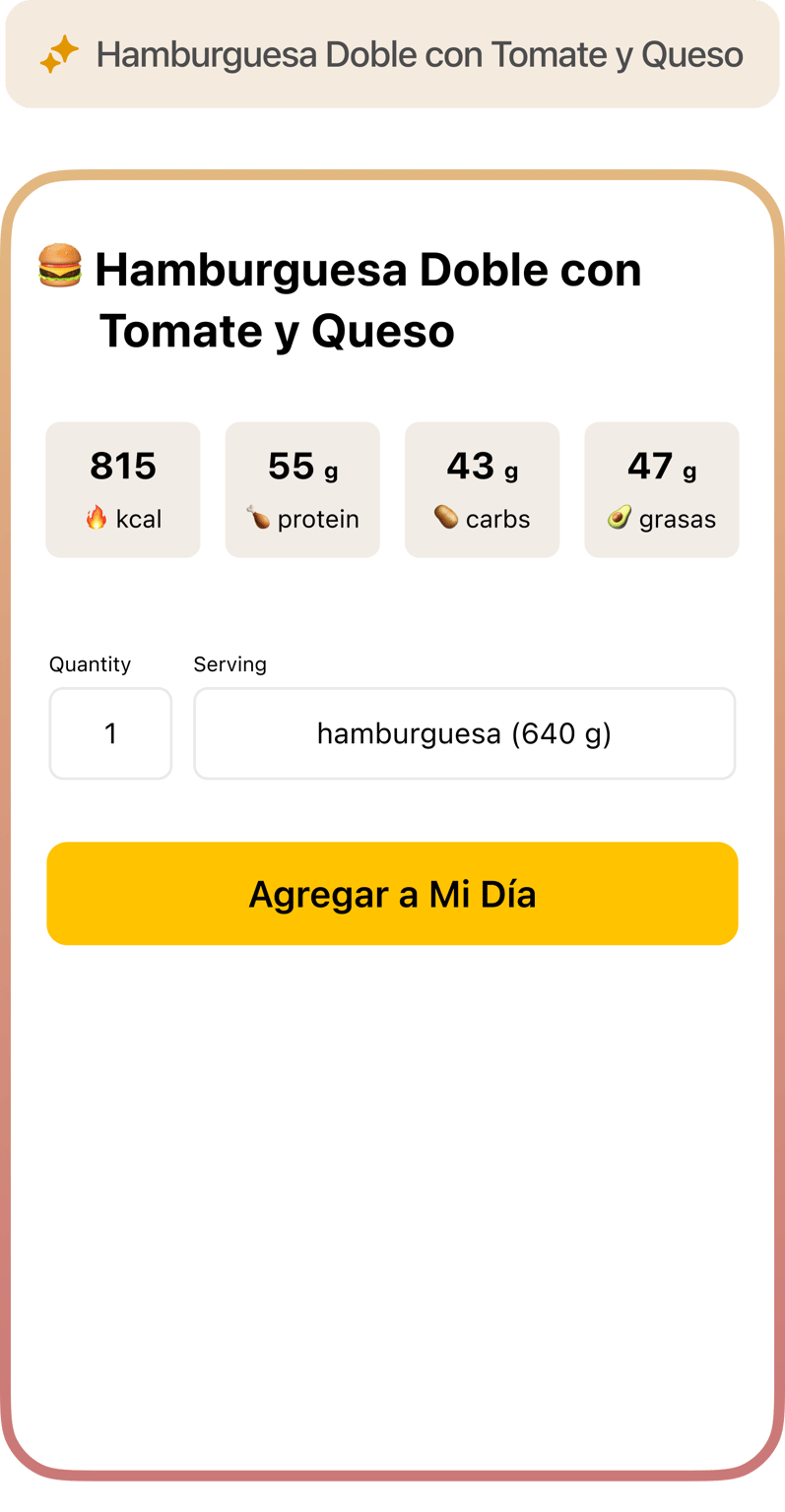This screenshot has width=785, height=1512.
Task: Click the Quantity input showing 1
Action: coord(110,733)
